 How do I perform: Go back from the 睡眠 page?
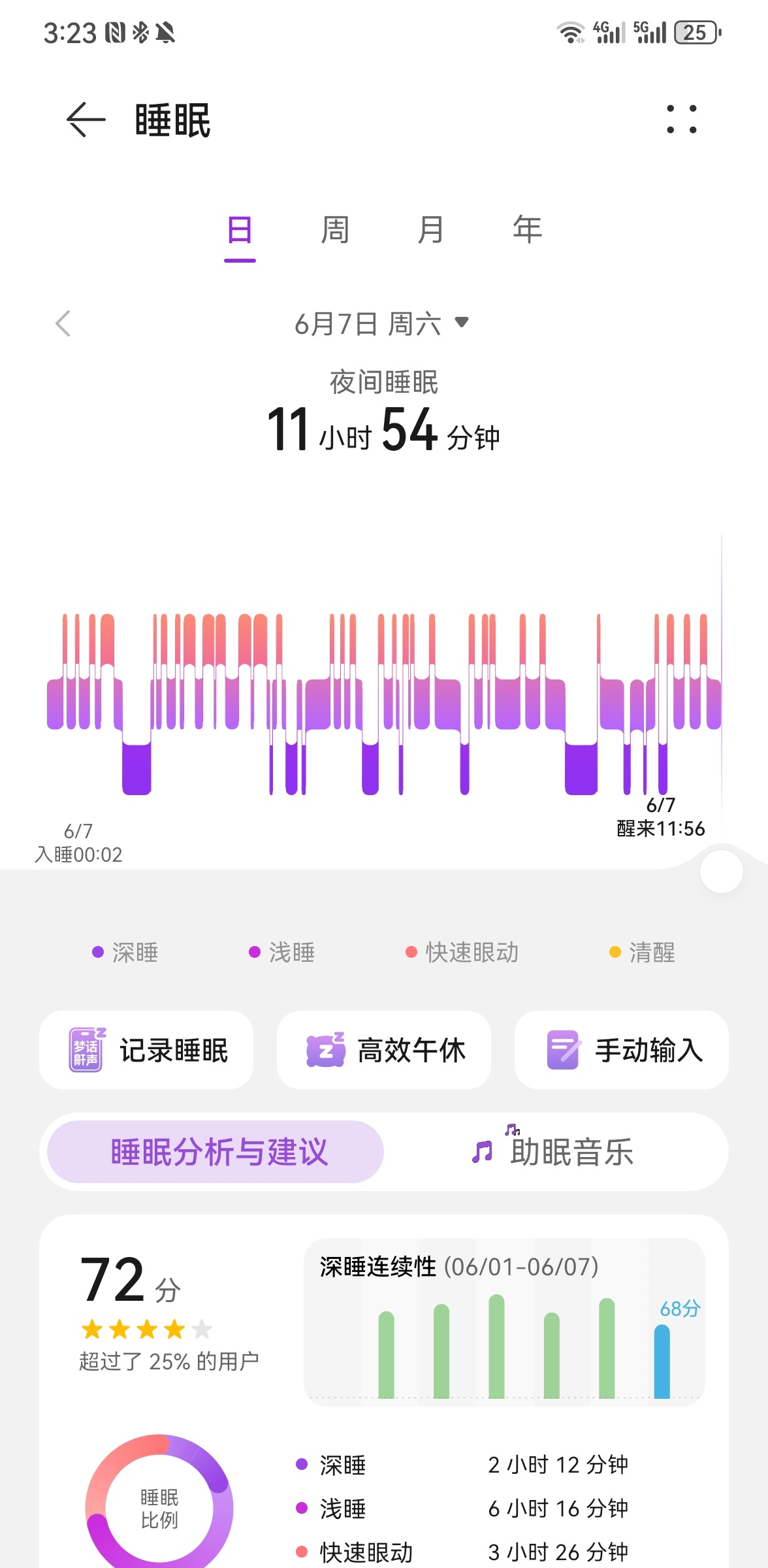pos(86,120)
